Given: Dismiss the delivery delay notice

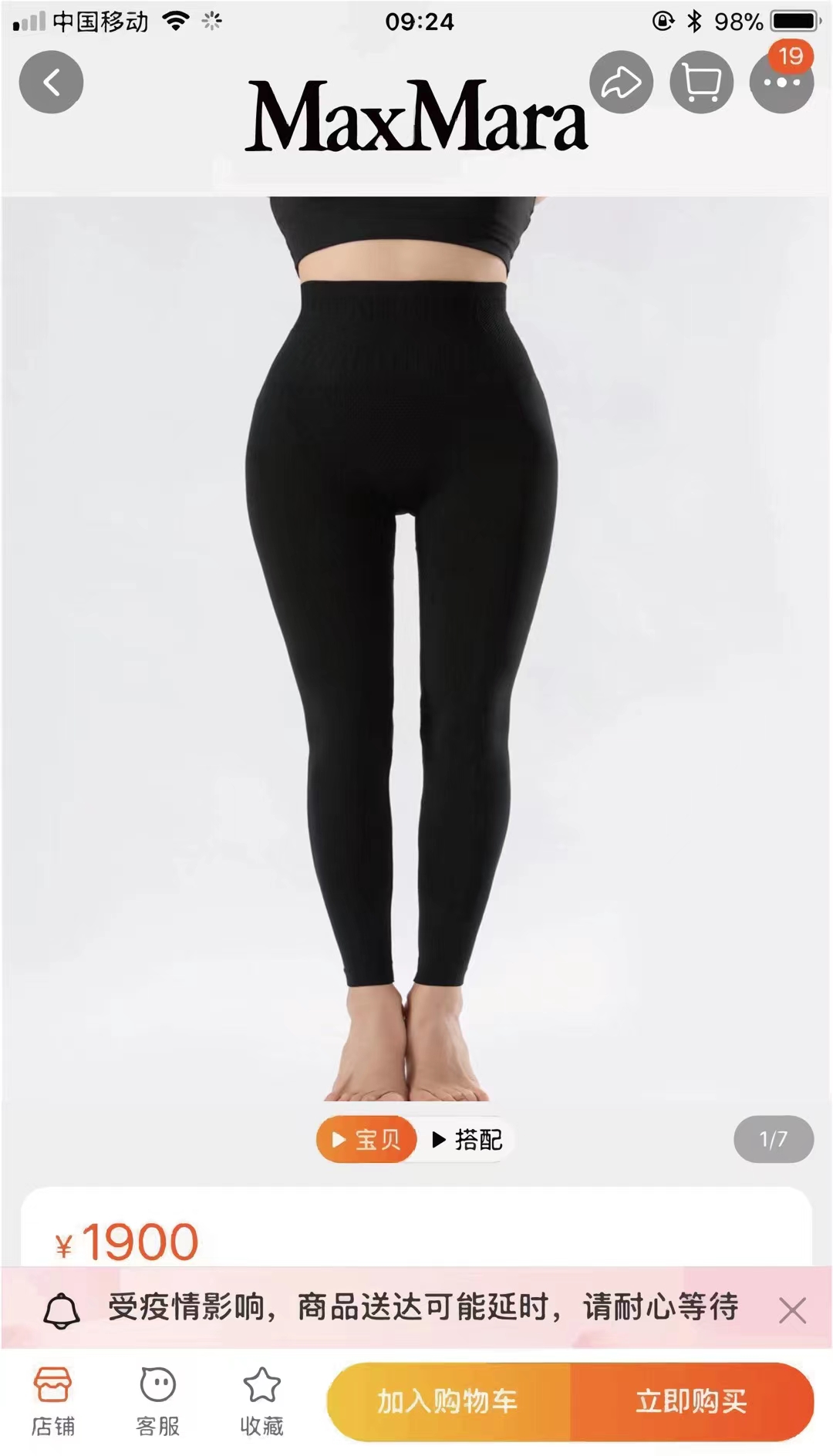Looking at the screenshot, I should tap(792, 1310).
